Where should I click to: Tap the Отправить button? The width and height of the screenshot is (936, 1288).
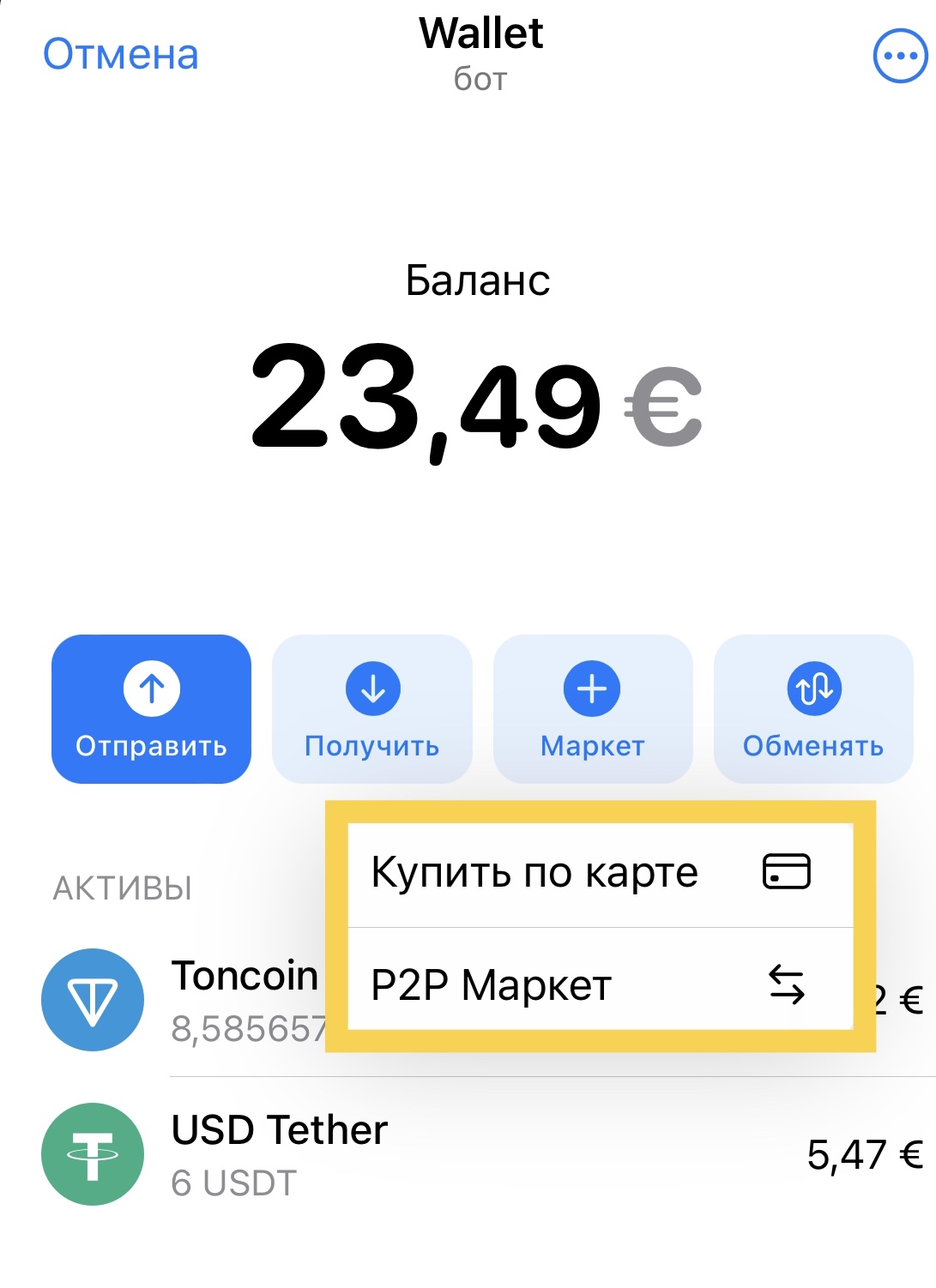(x=151, y=708)
